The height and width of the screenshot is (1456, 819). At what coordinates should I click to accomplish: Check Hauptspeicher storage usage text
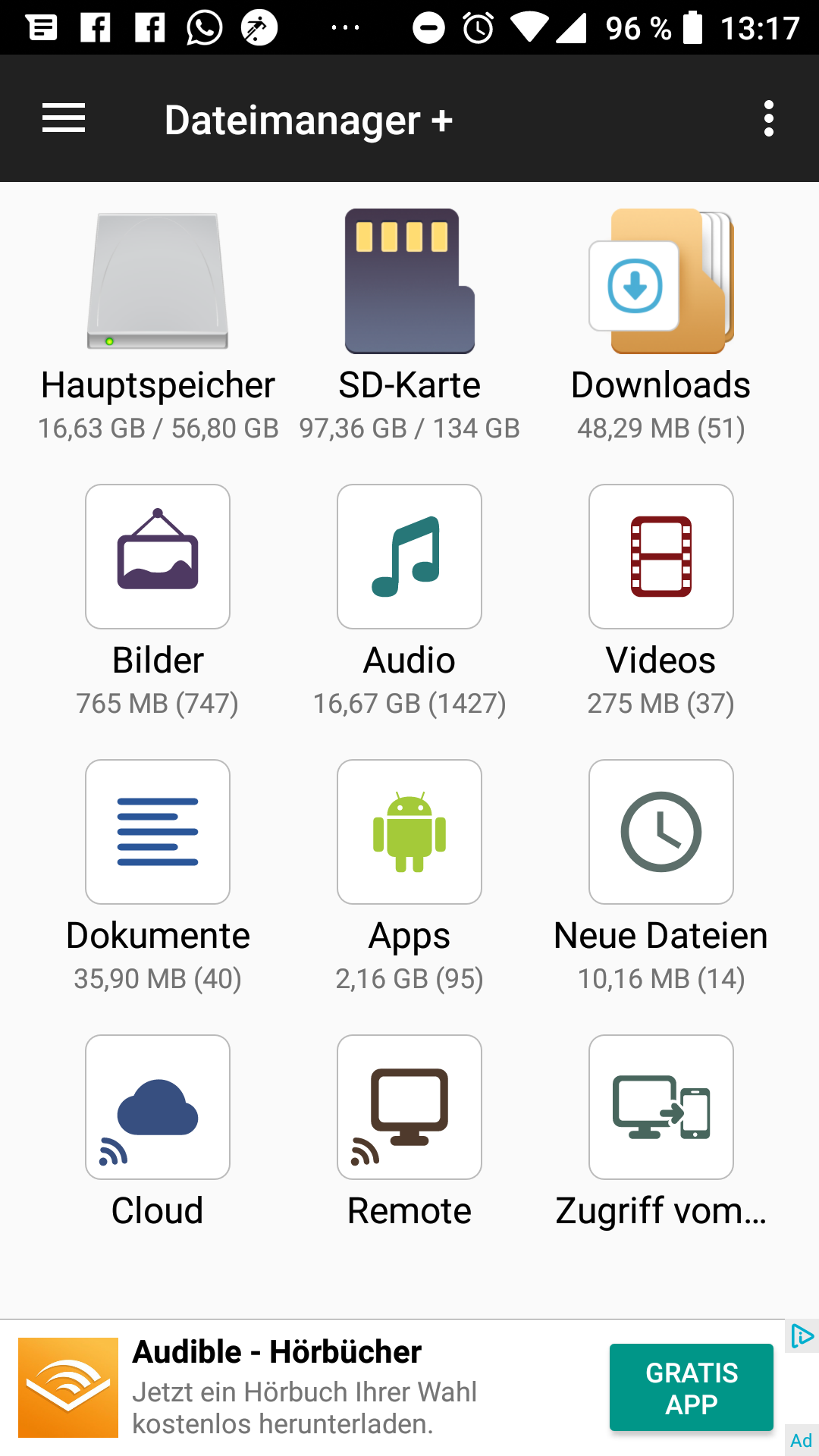coord(159,427)
